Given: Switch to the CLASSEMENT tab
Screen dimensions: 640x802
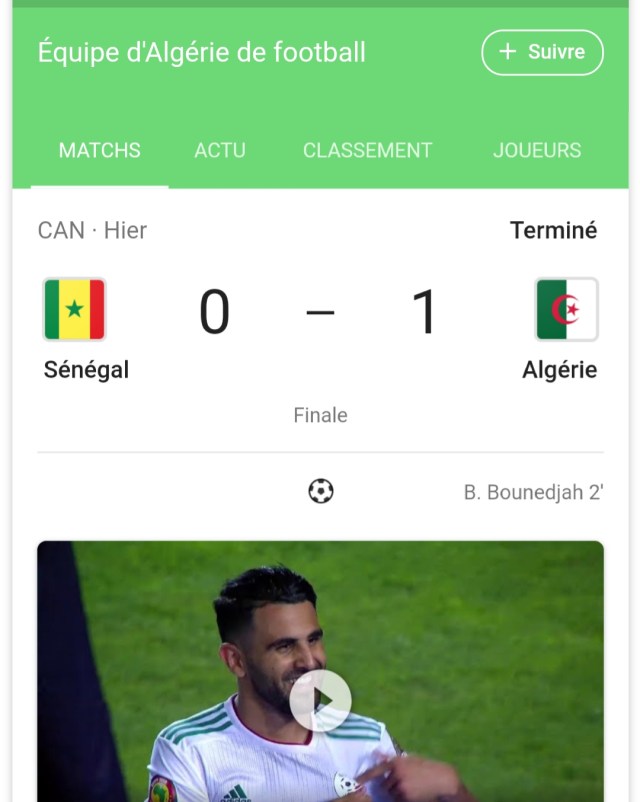Looking at the screenshot, I should (x=367, y=151).
